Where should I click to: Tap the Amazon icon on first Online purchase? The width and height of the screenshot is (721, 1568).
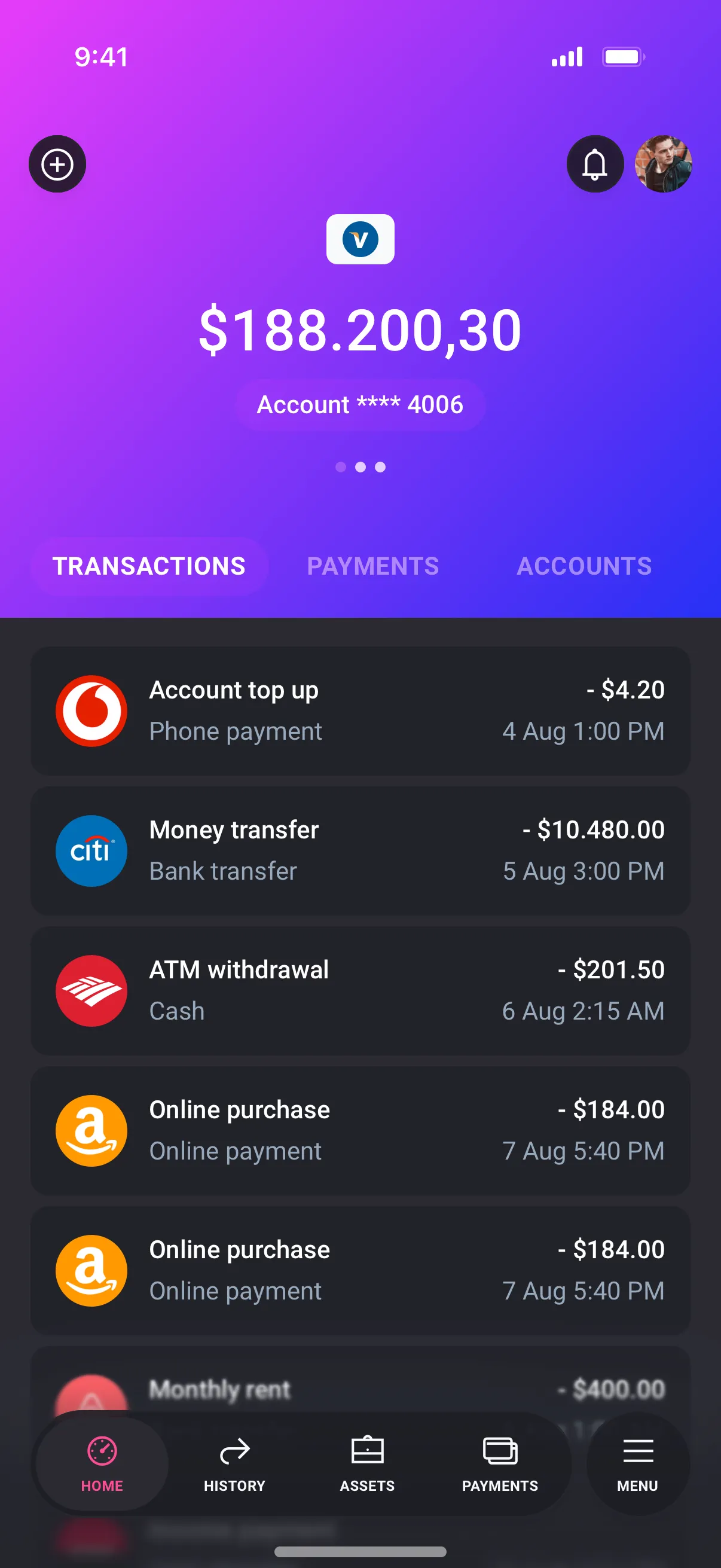[91, 1131]
